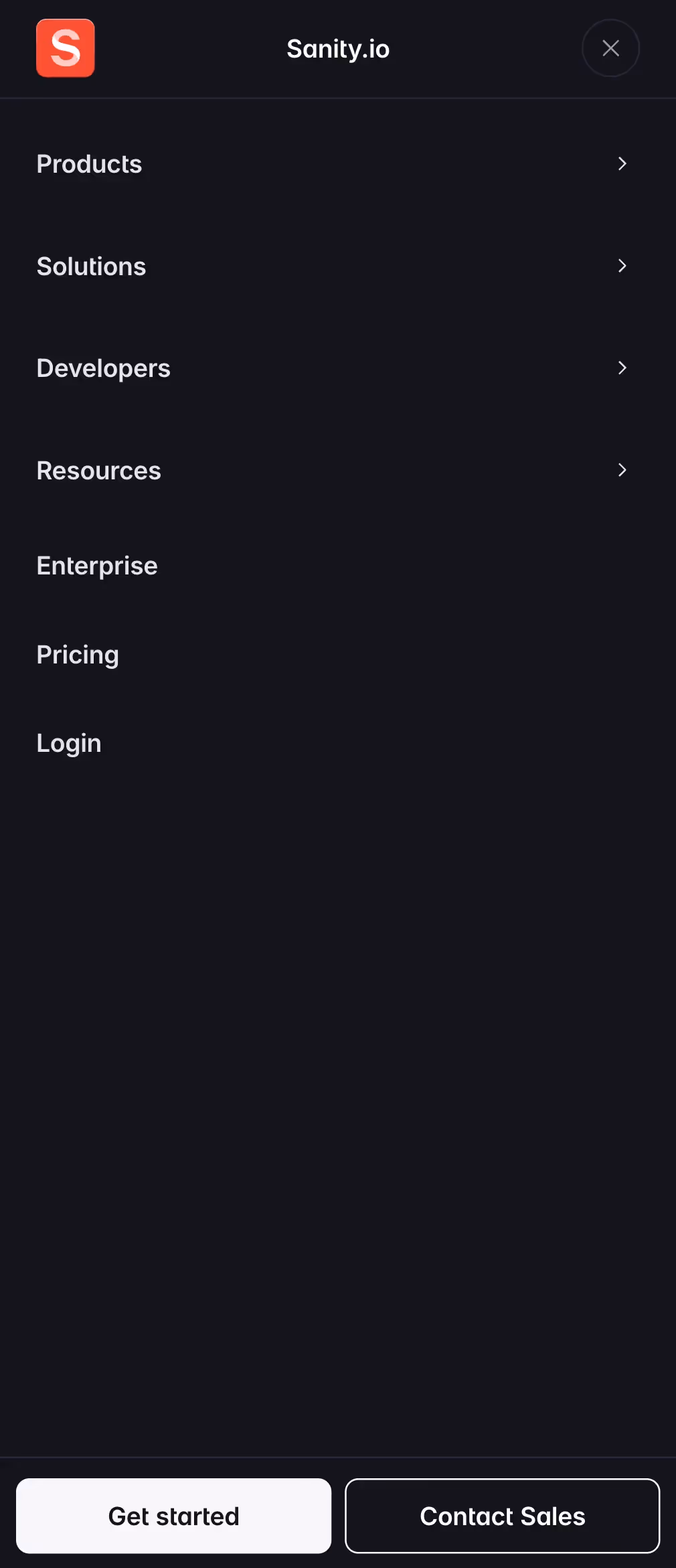Select Contact Sales

coord(502,1516)
